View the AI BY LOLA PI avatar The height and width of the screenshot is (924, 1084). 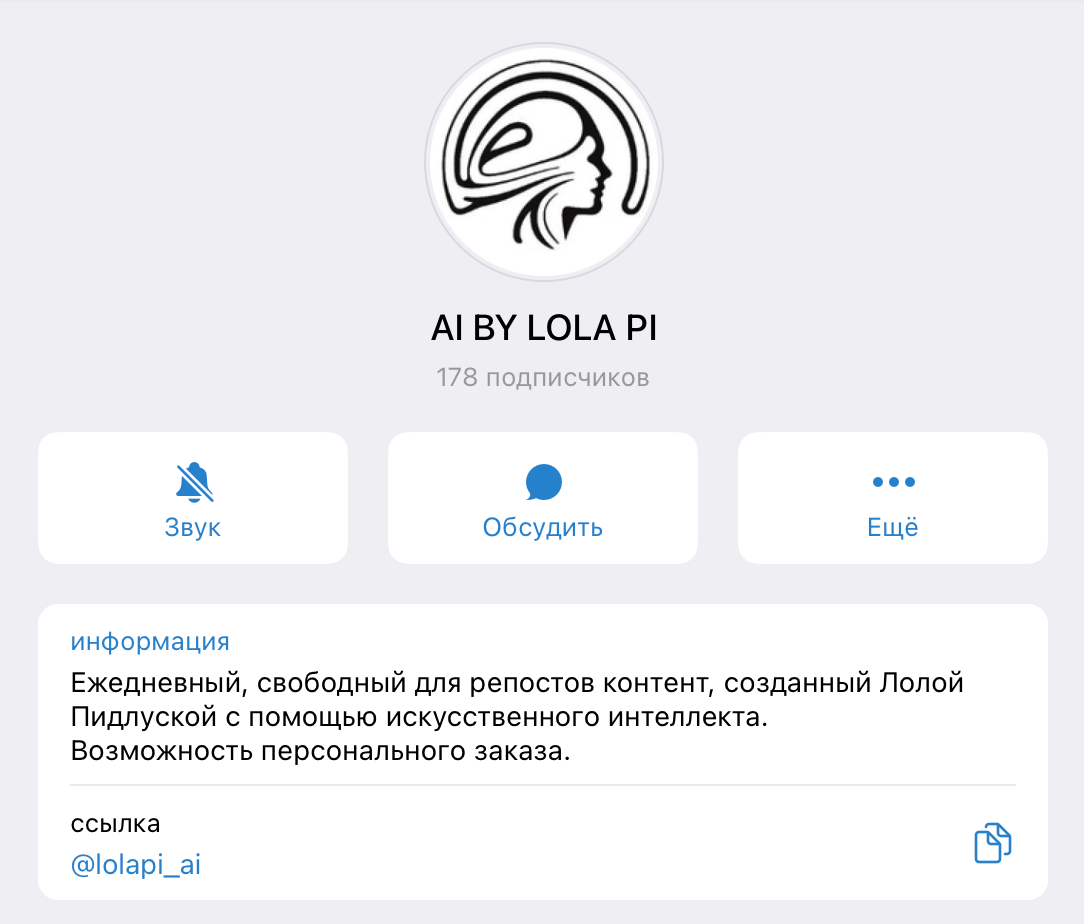coord(543,161)
